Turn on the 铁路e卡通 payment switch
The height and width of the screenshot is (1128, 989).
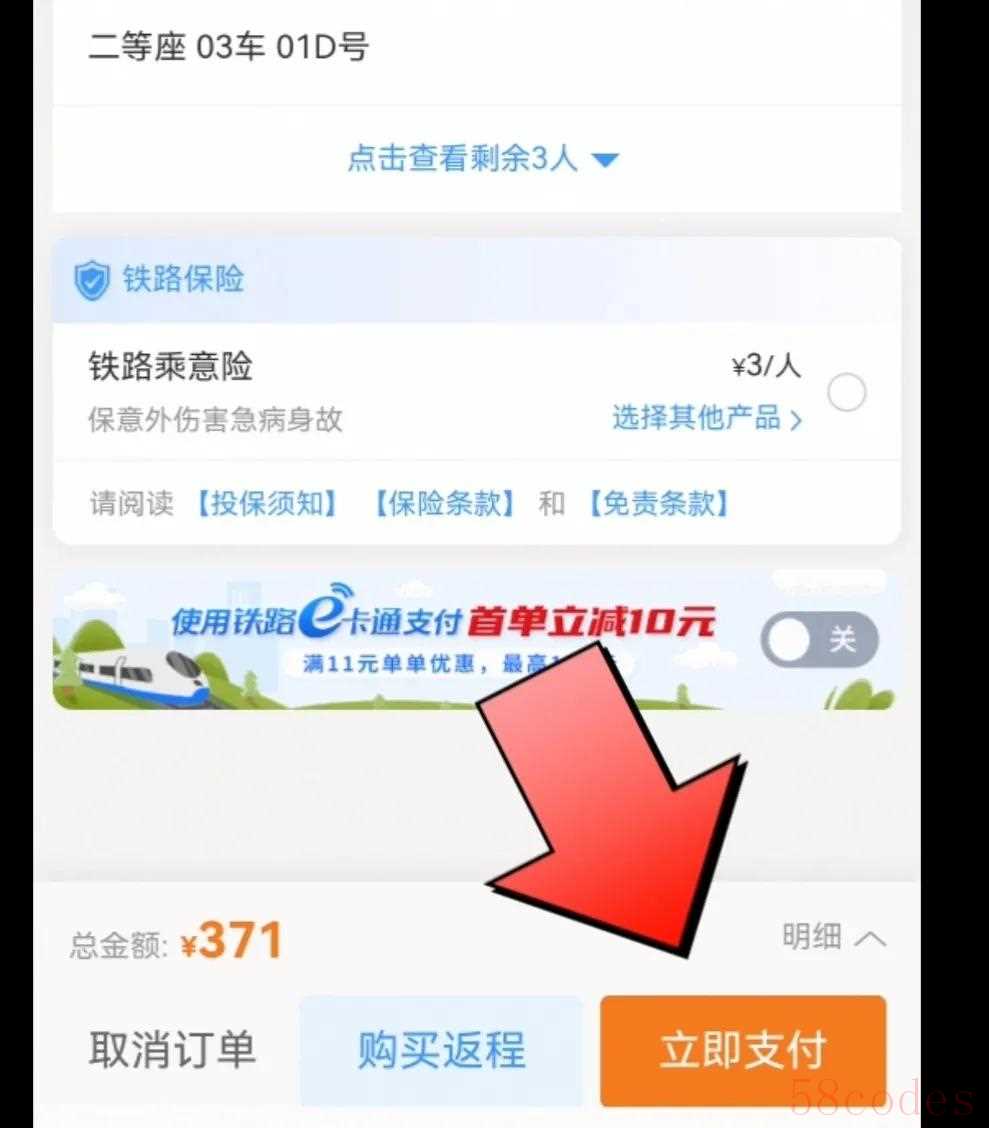pyautogui.click(x=819, y=640)
